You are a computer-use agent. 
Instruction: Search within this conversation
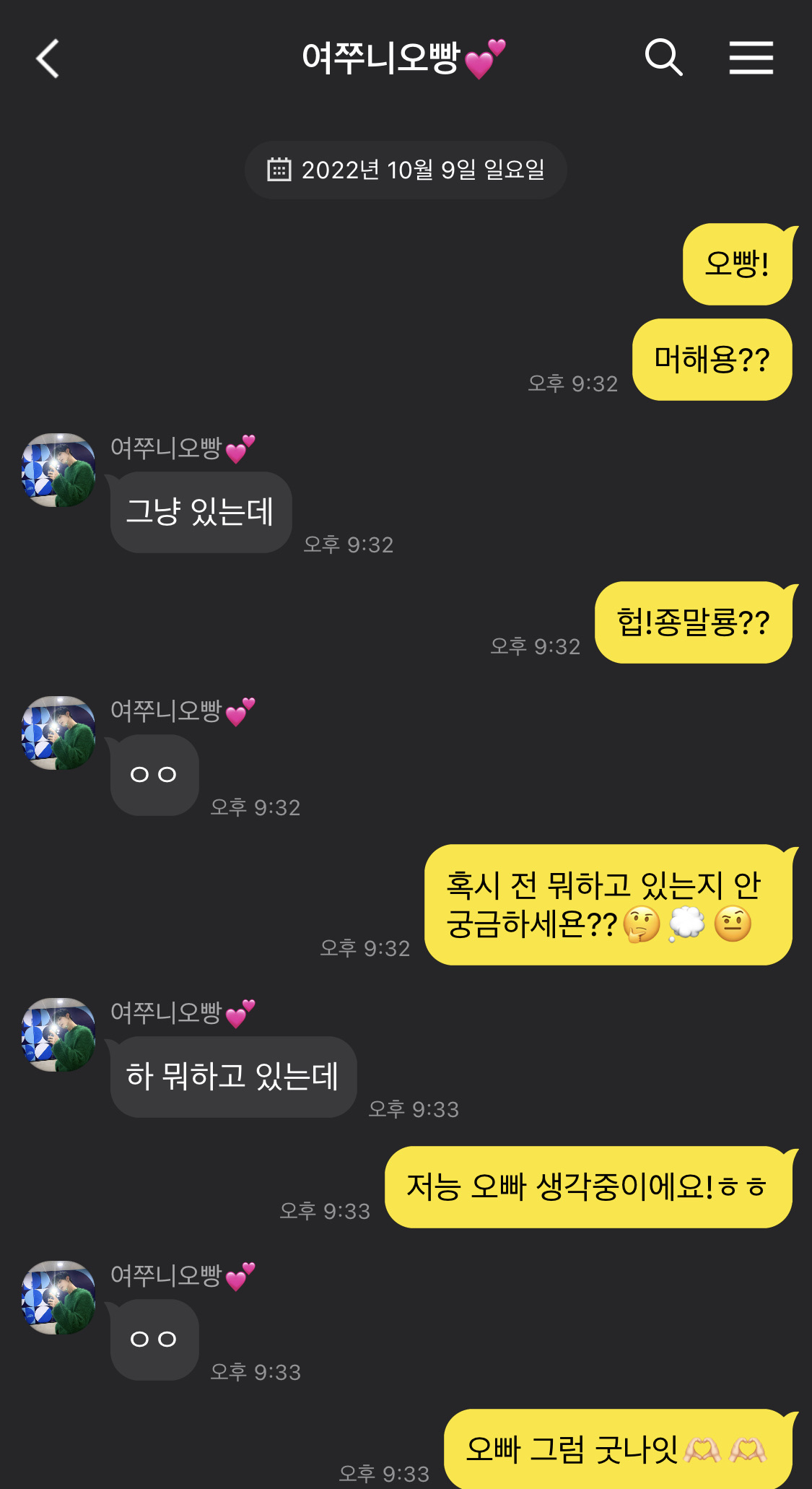point(663,58)
